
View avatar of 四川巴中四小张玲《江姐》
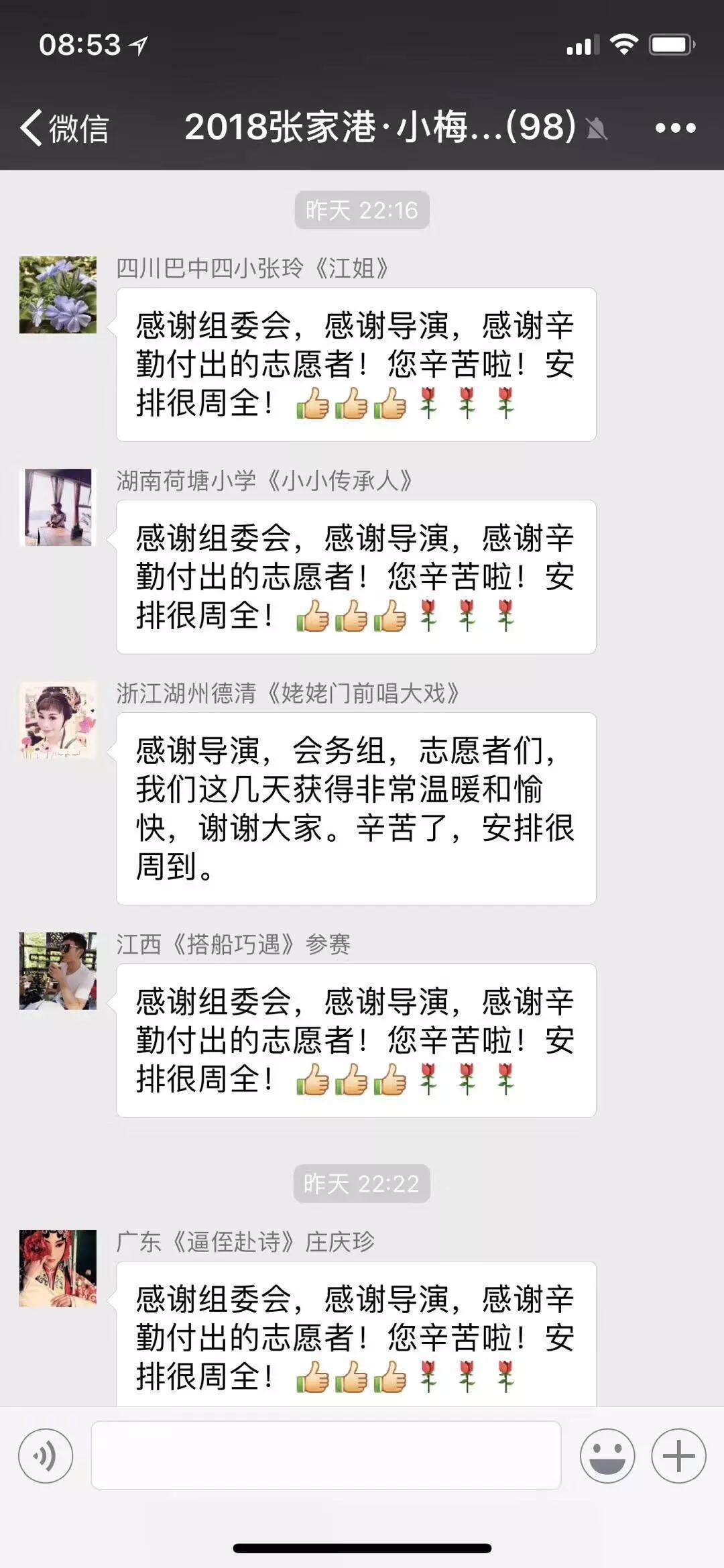pyautogui.click(x=58, y=294)
